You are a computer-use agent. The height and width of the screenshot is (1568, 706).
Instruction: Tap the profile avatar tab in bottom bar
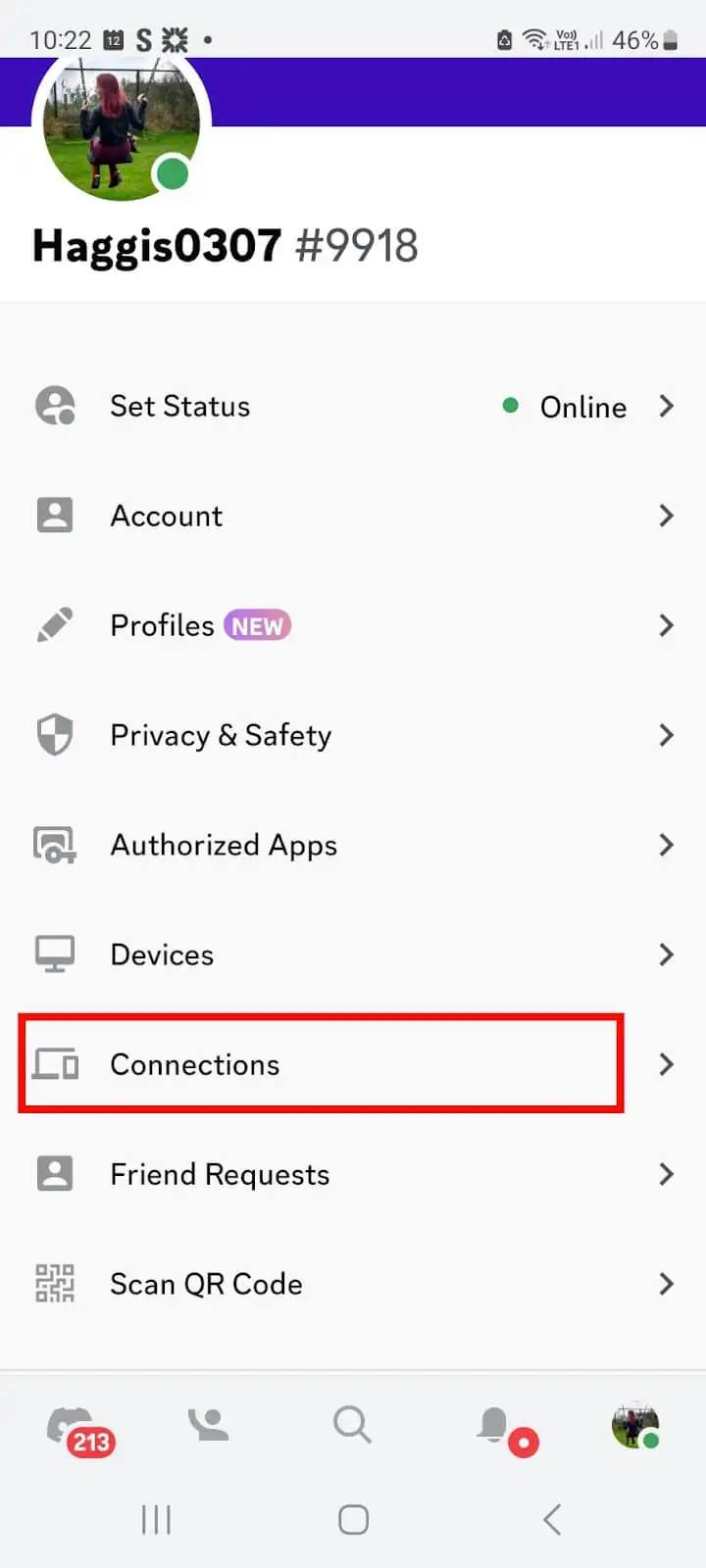click(x=635, y=1426)
